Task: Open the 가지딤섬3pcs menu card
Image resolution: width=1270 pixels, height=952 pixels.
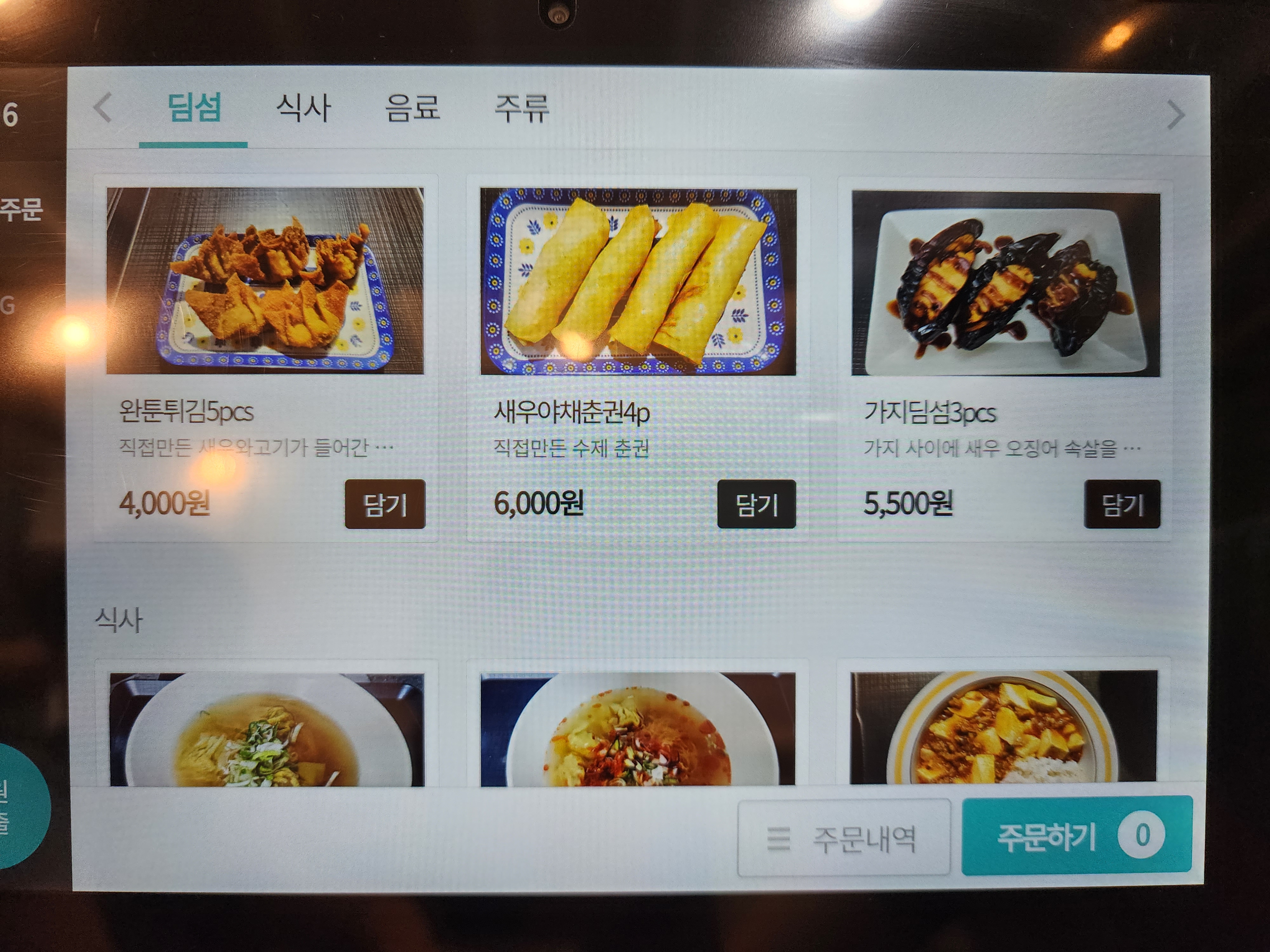Action: (x=1005, y=284)
